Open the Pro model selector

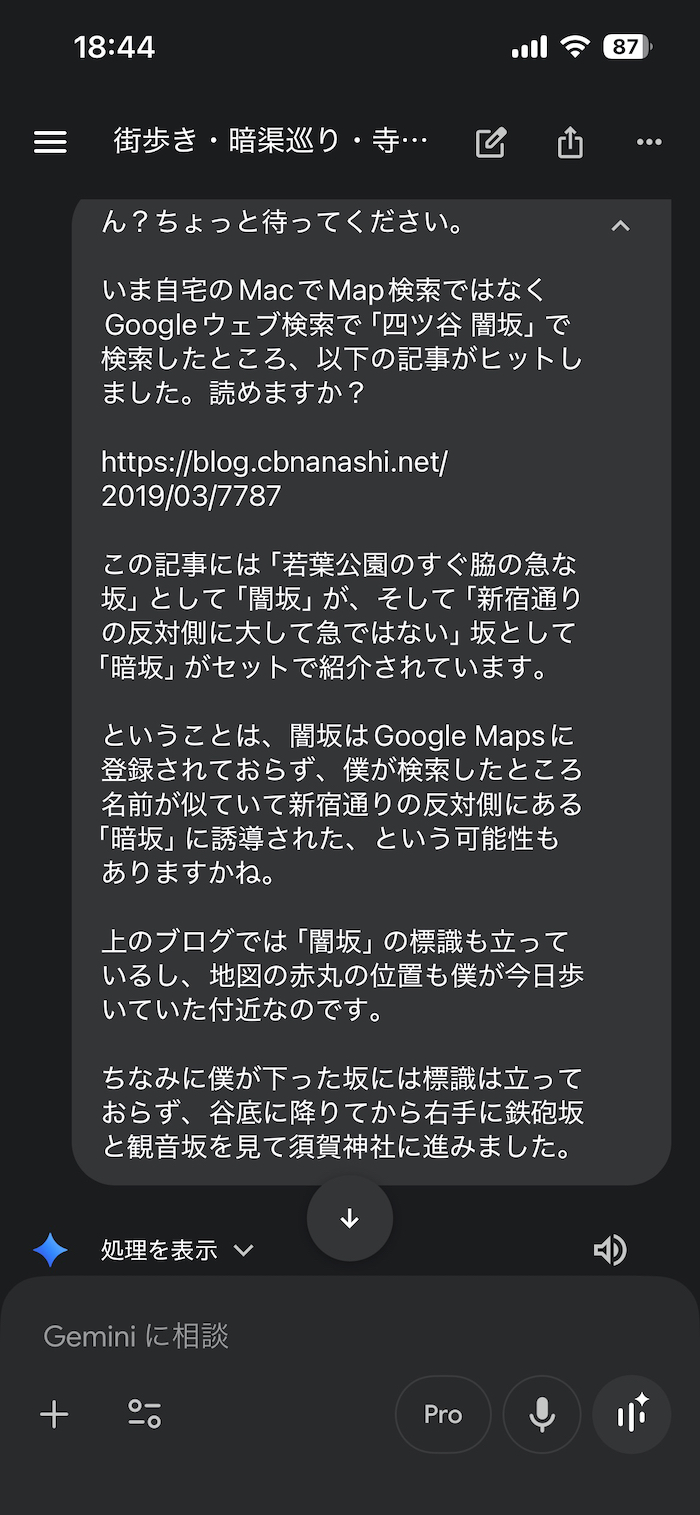tap(443, 1414)
